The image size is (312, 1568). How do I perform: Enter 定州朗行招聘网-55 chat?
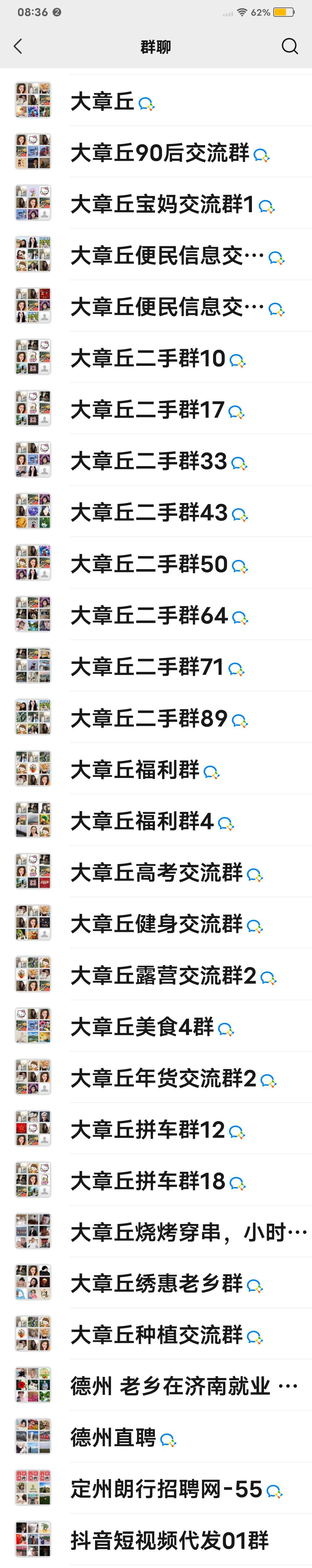[x=166, y=1489]
